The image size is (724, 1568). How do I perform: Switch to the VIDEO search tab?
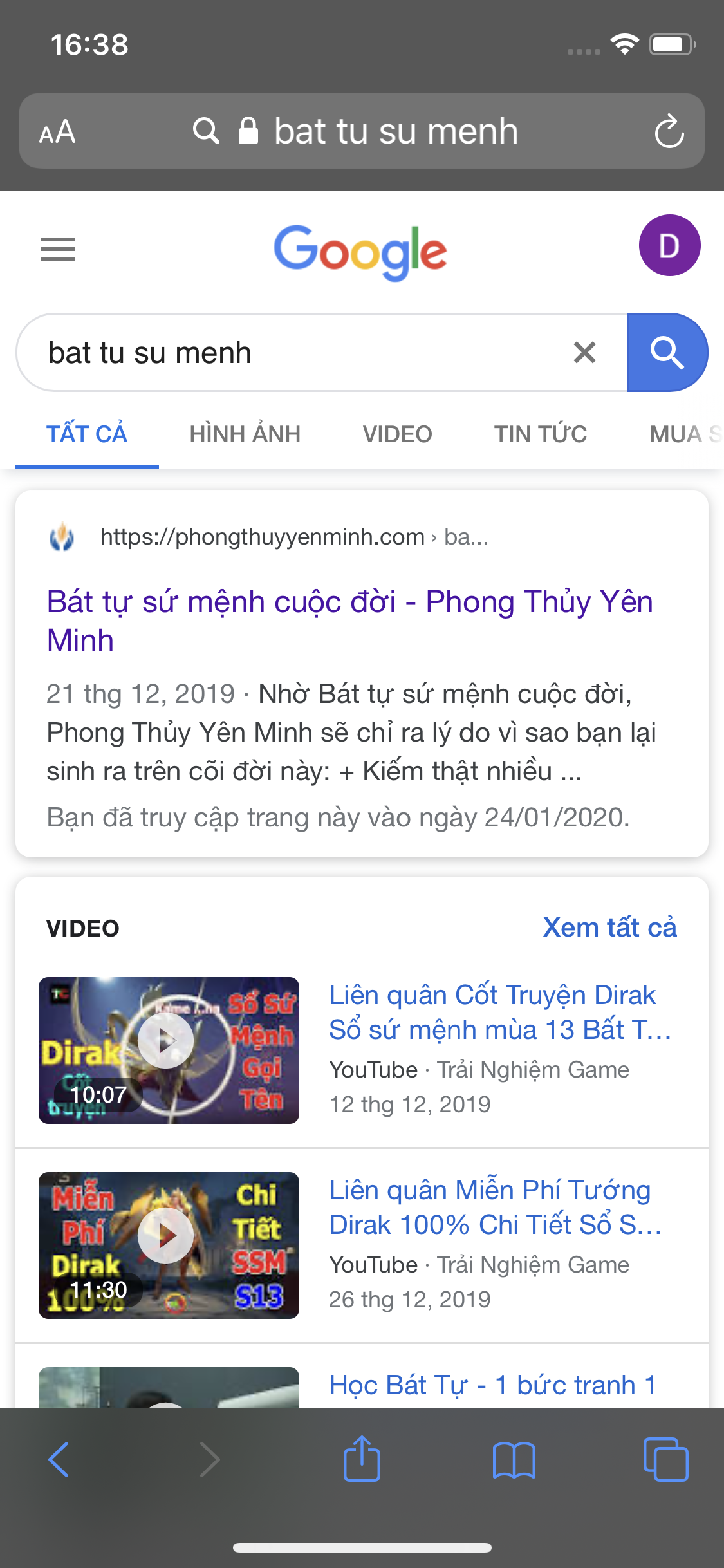[397, 434]
